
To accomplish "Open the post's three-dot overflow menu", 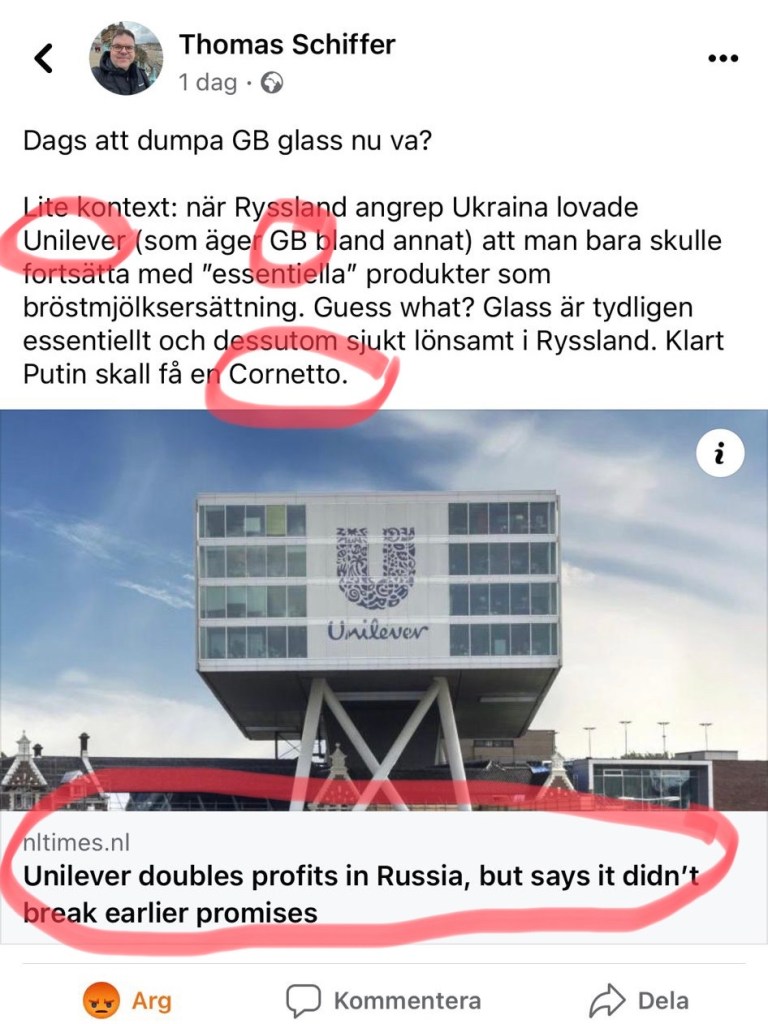I will point(722,59).
